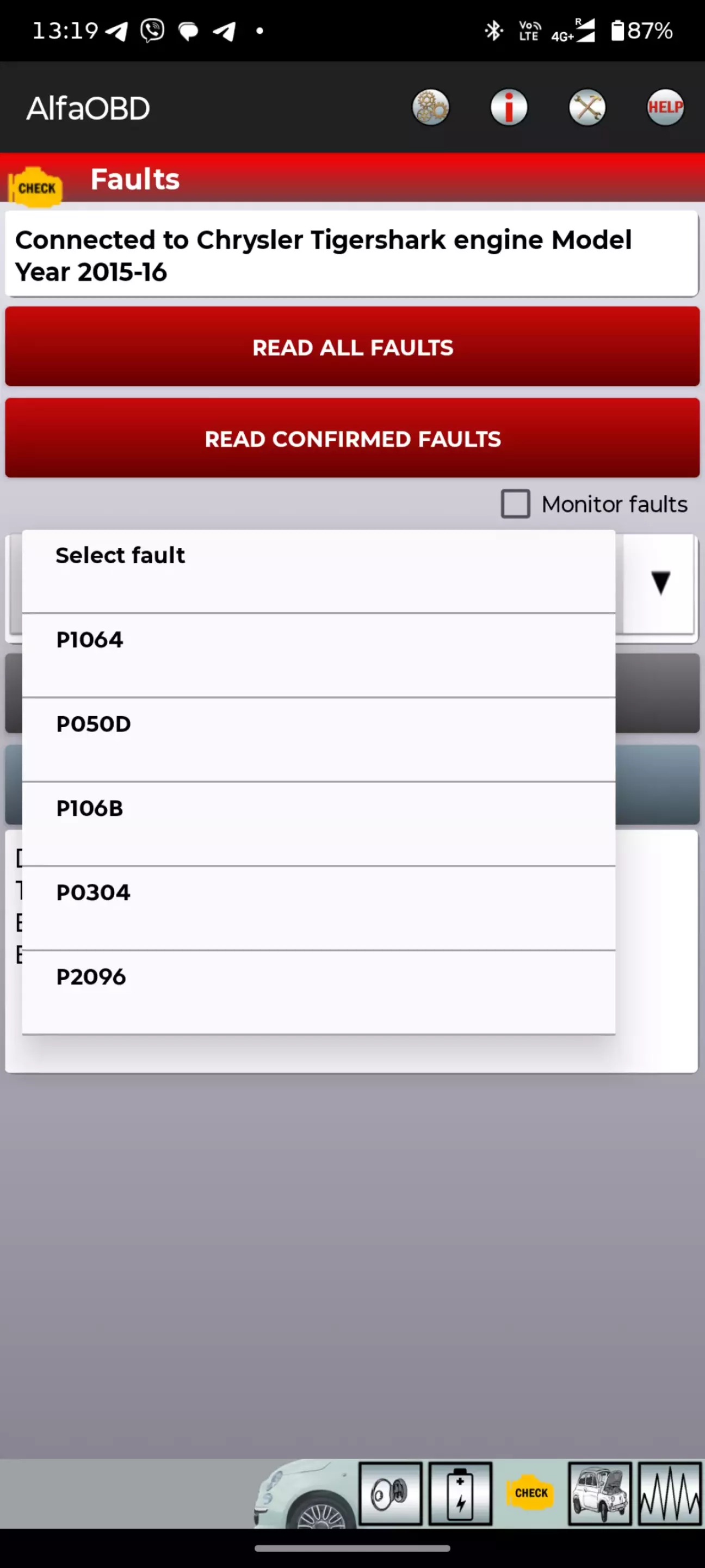Select fault code P1064
Screen dimensions: 705x1568
point(319,656)
